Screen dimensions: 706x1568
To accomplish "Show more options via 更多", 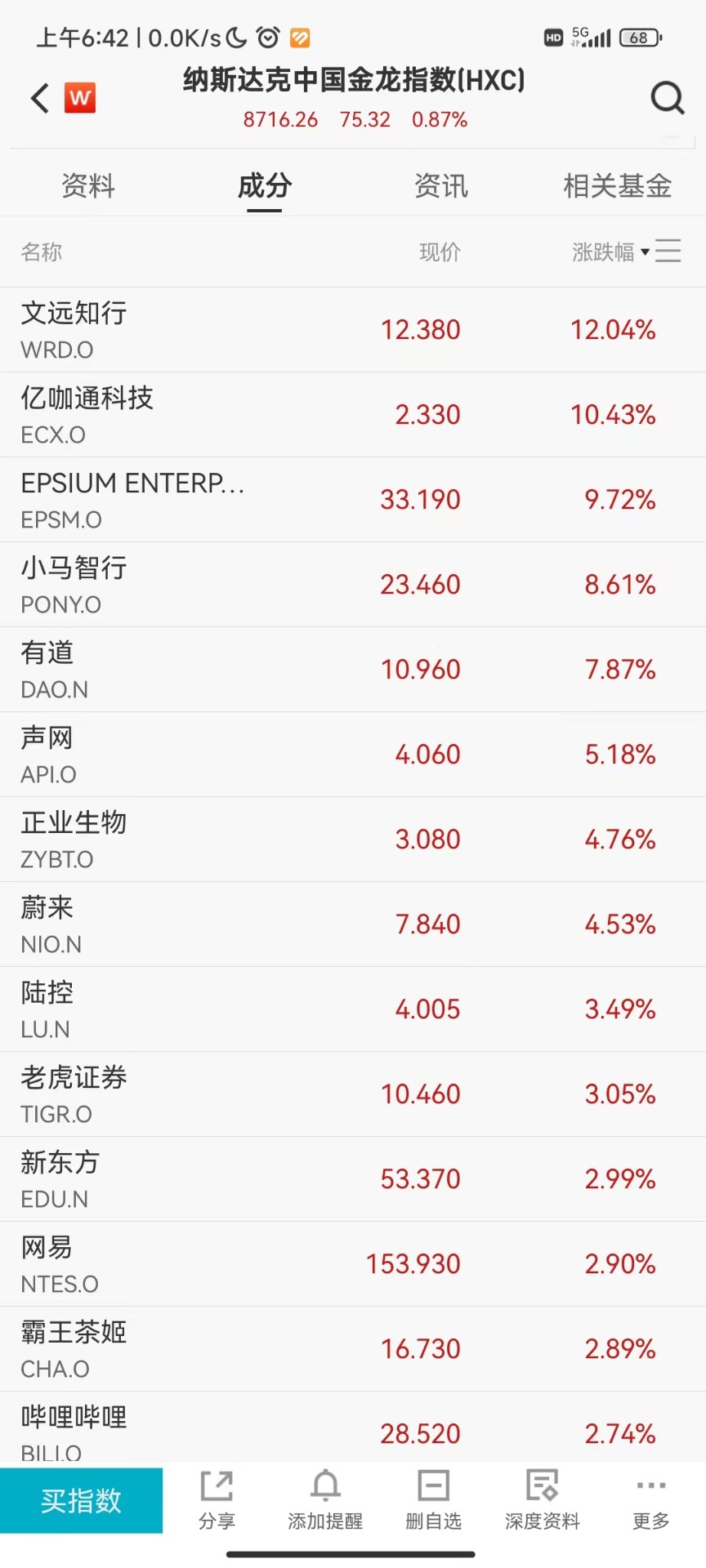I will click(650, 1500).
